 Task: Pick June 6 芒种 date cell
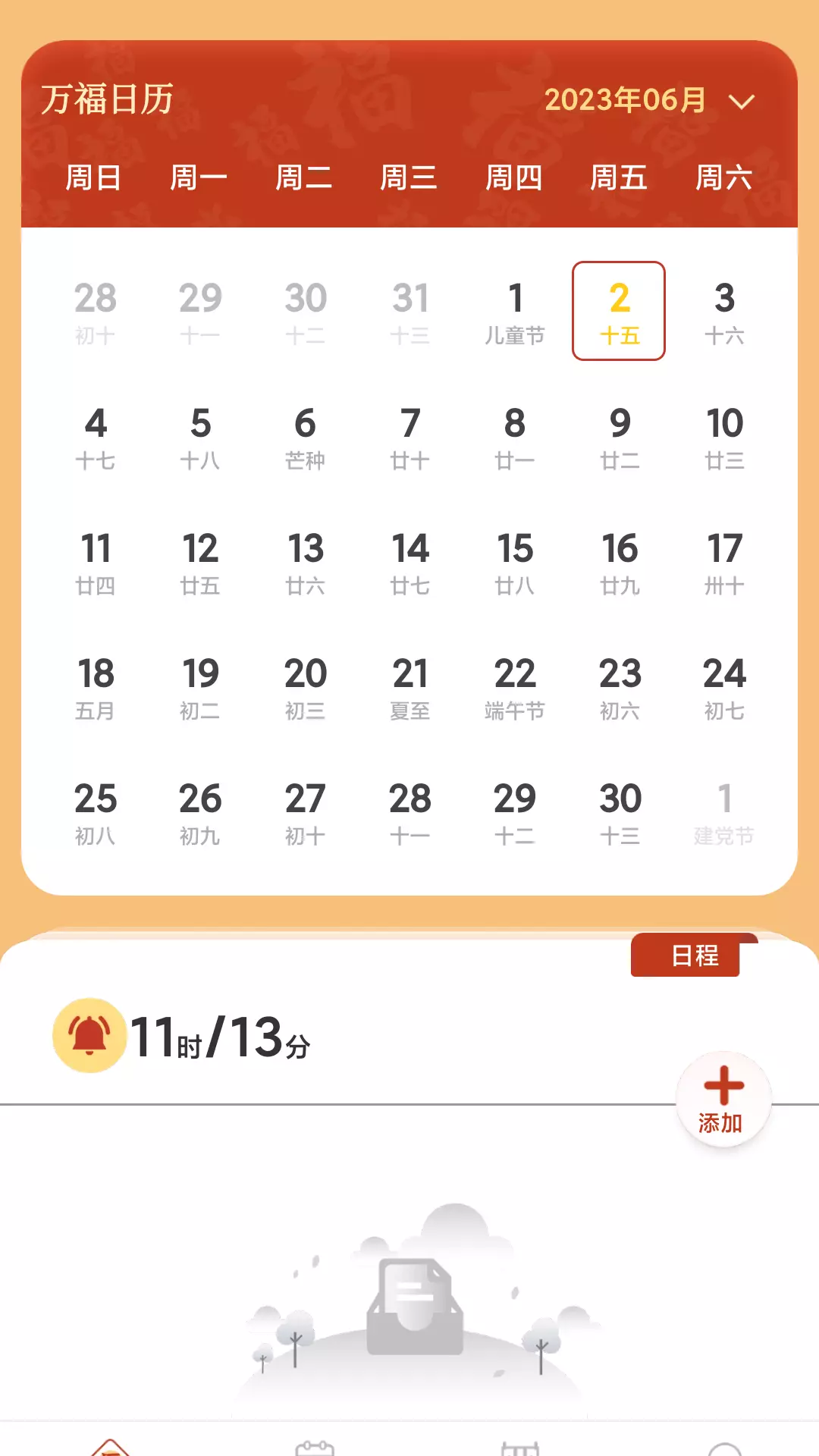tap(305, 436)
